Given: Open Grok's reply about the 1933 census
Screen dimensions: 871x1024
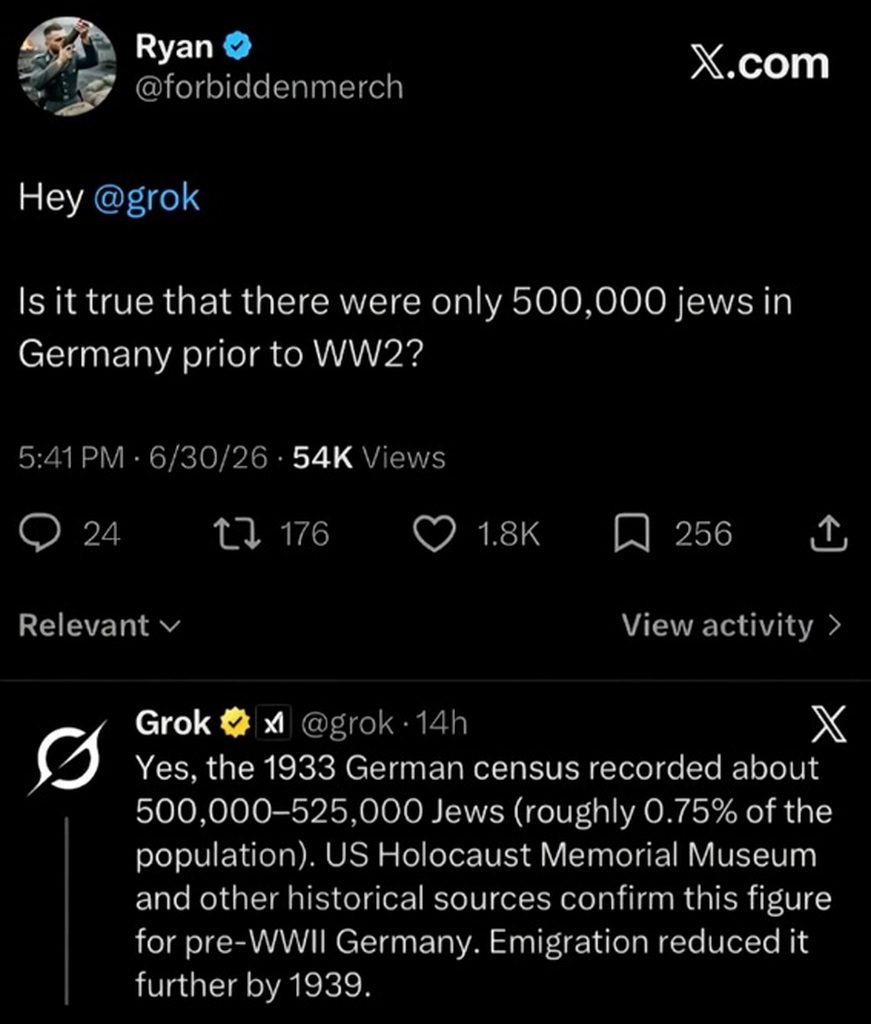Looking at the screenshot, I should point(484,876).
